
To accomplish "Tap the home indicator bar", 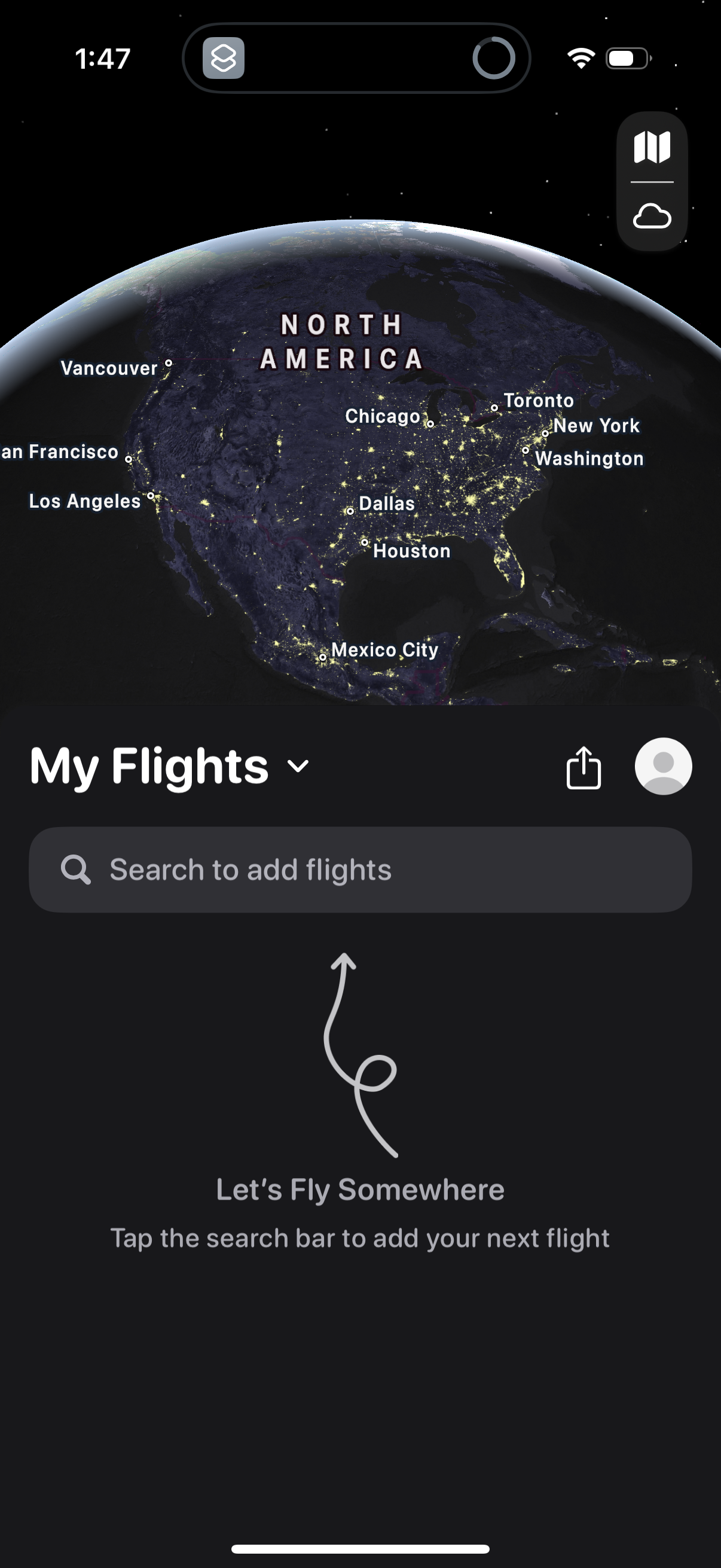I will 360,1548.
